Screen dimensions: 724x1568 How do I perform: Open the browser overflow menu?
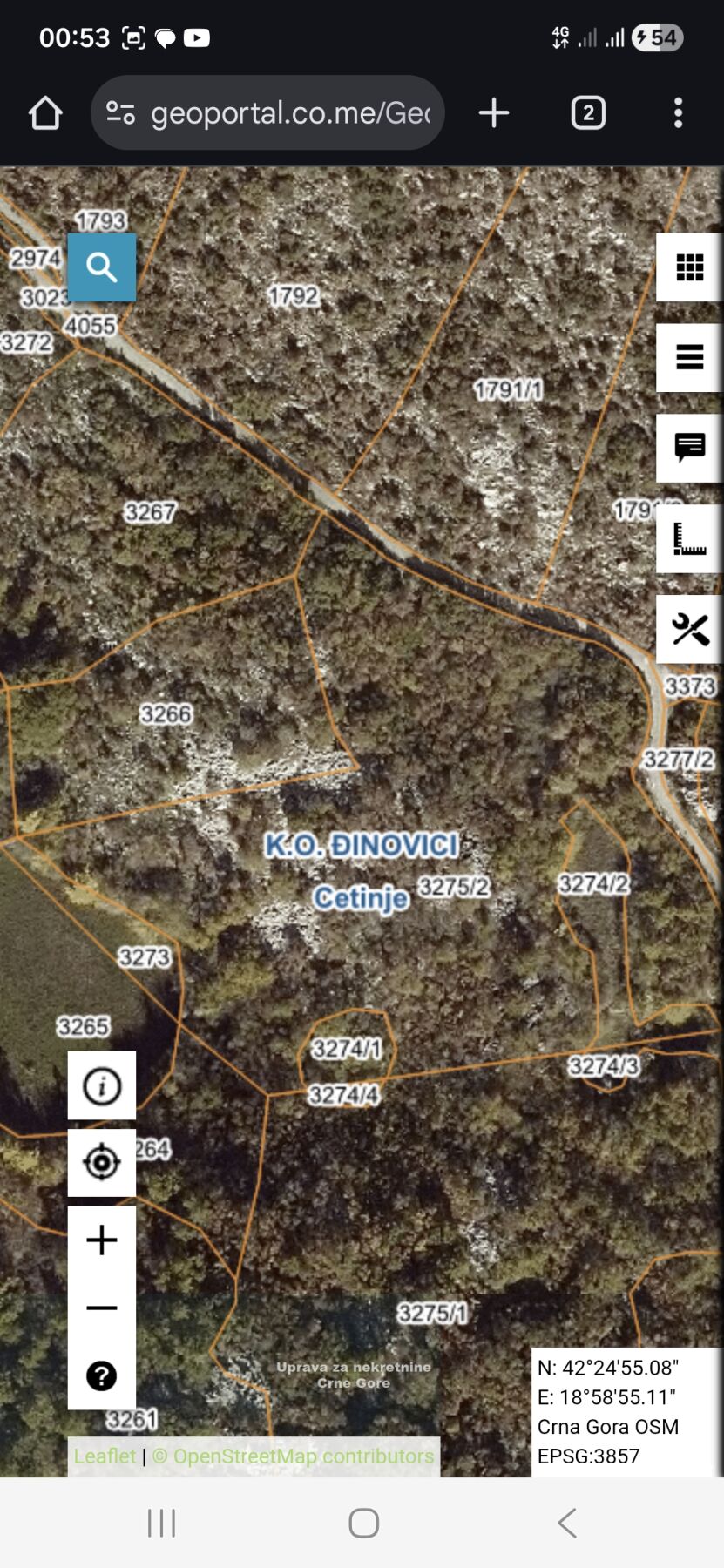[x=678, y=113]
